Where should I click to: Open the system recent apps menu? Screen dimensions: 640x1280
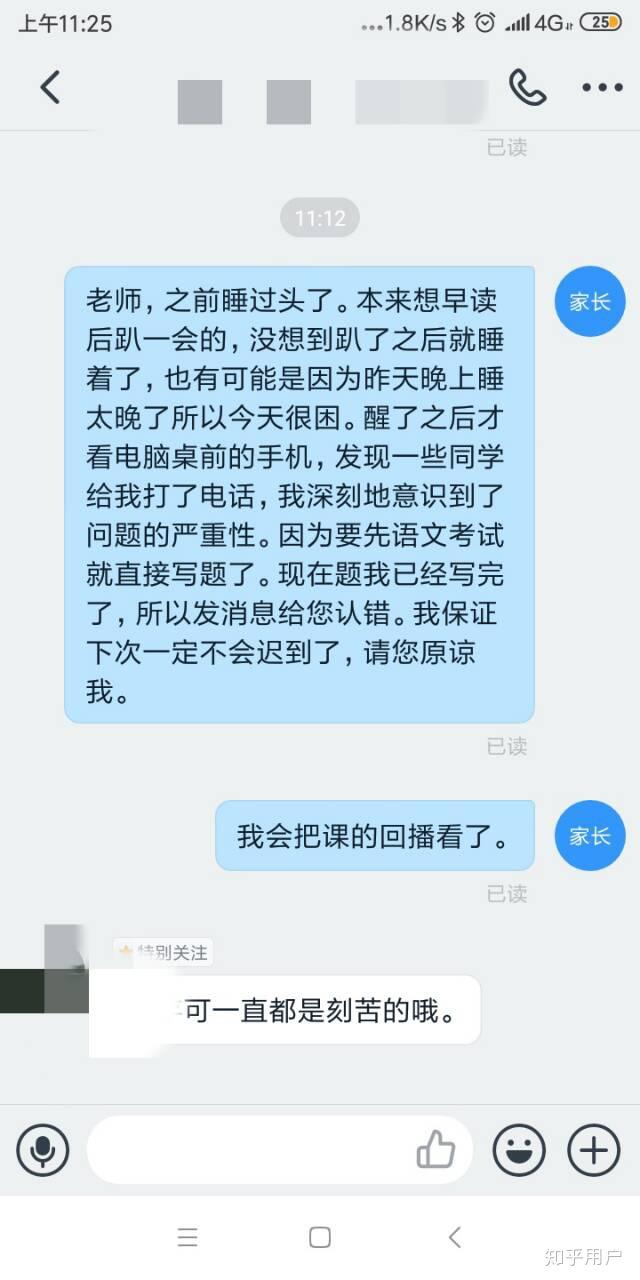coord(188,1237)
